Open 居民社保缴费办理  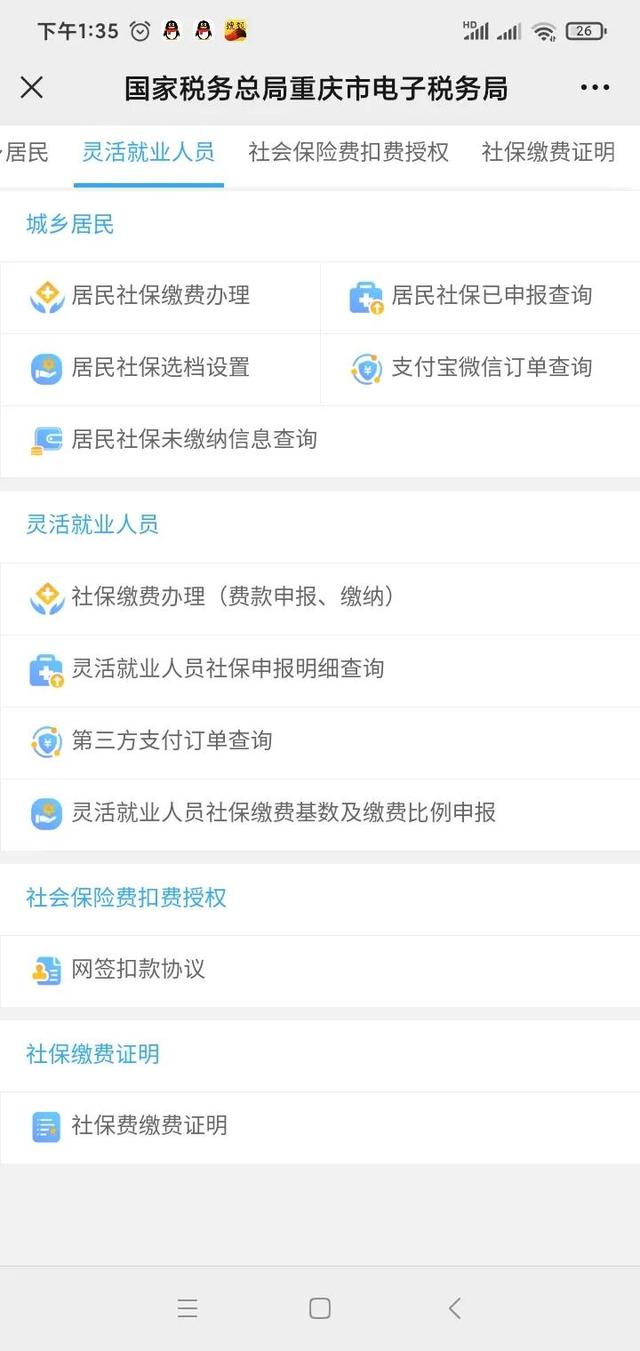160,296
